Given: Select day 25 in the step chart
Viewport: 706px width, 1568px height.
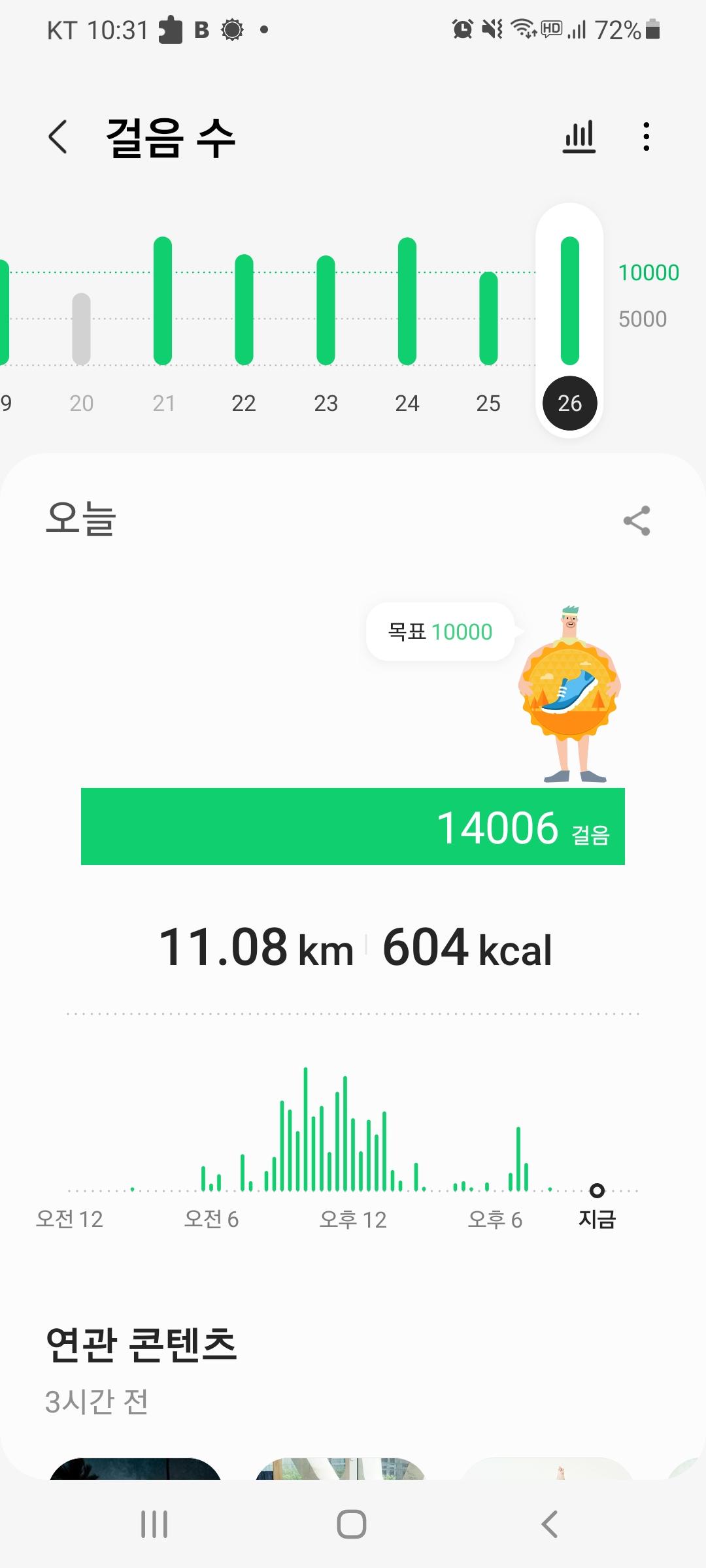Looking at the screenshot, I should 488,327.
